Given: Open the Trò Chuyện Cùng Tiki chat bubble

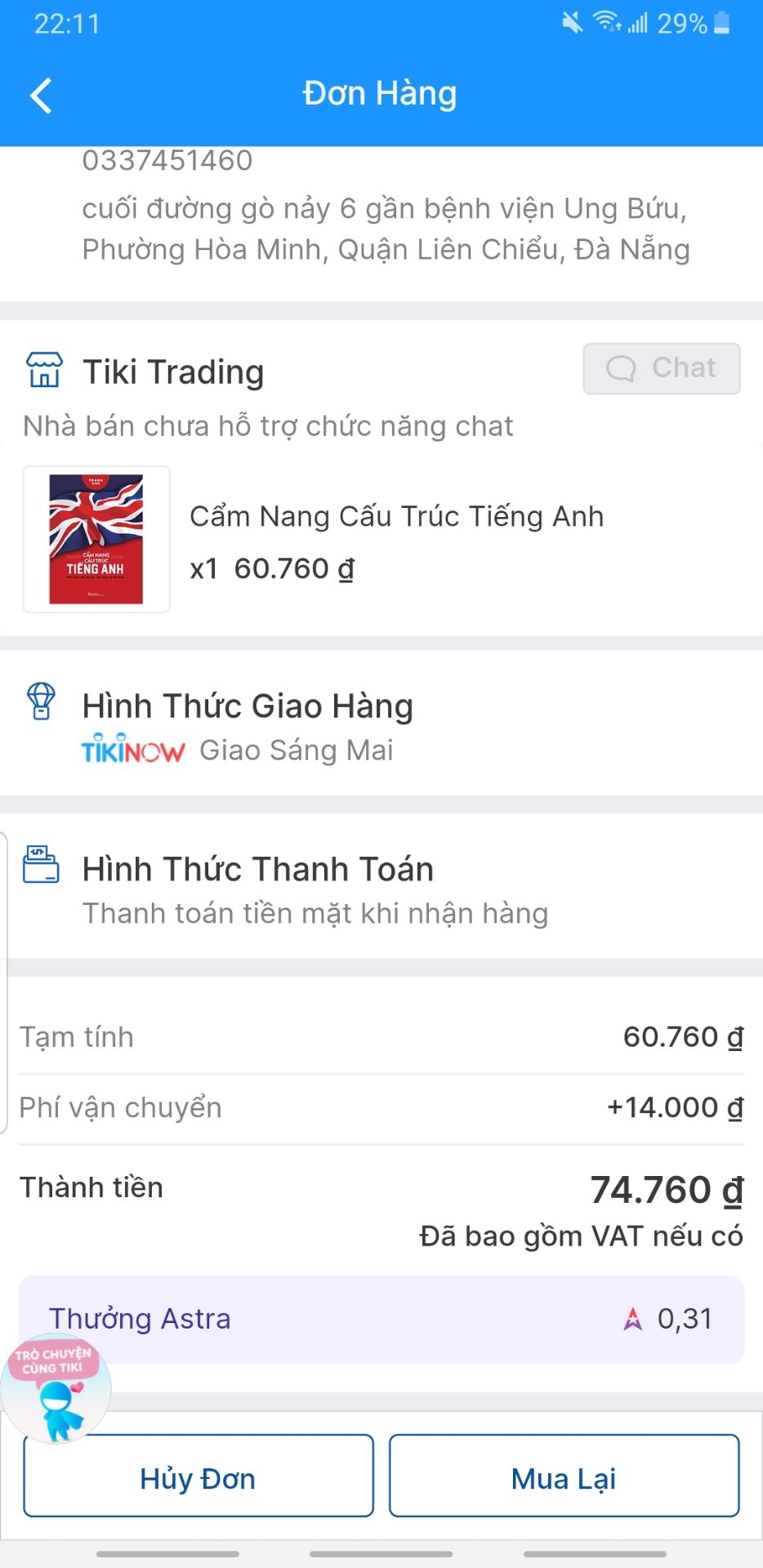Looking at the screenshot, I should click(56, 1389).
